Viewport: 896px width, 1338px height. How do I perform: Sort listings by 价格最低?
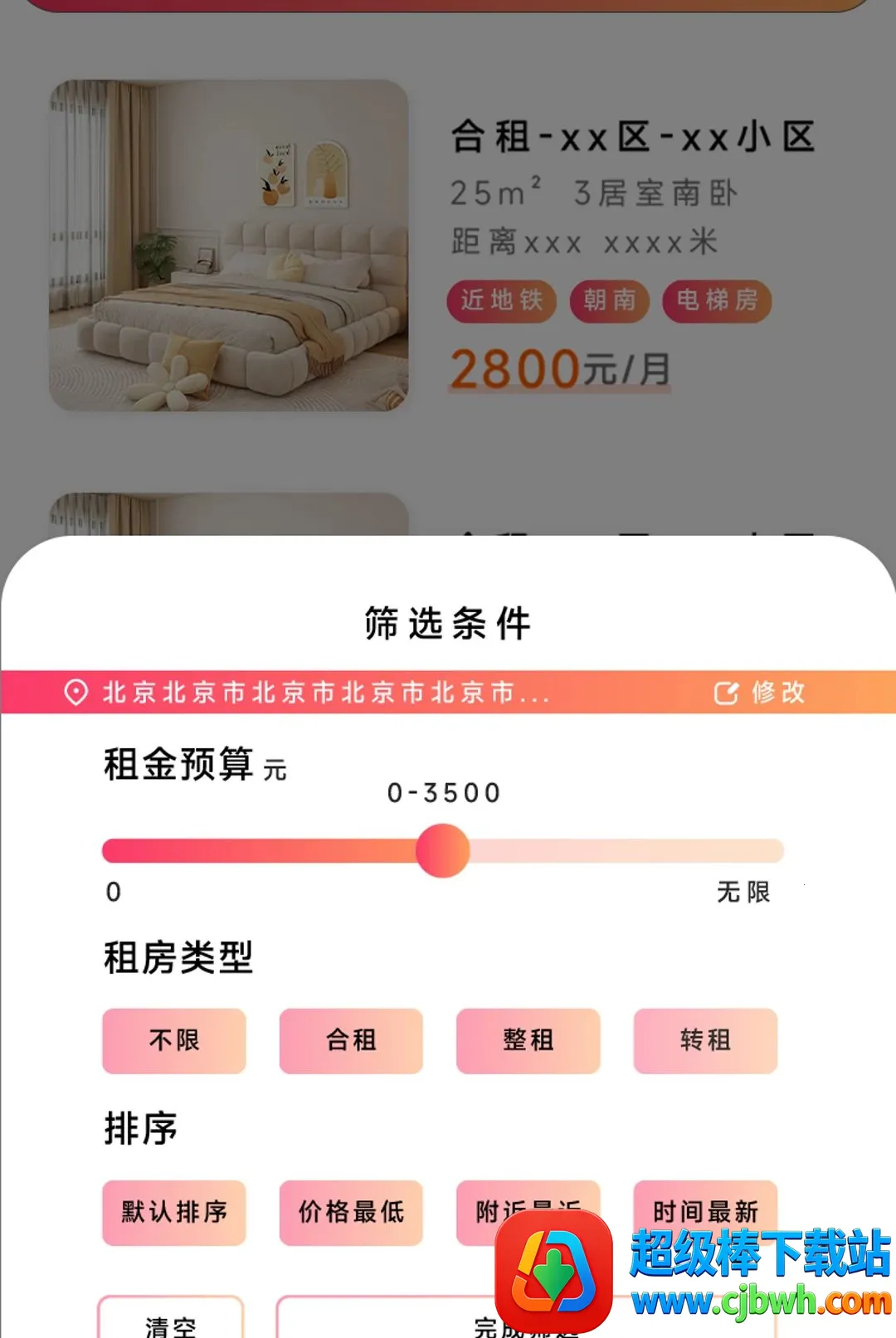pos(351,1212)
